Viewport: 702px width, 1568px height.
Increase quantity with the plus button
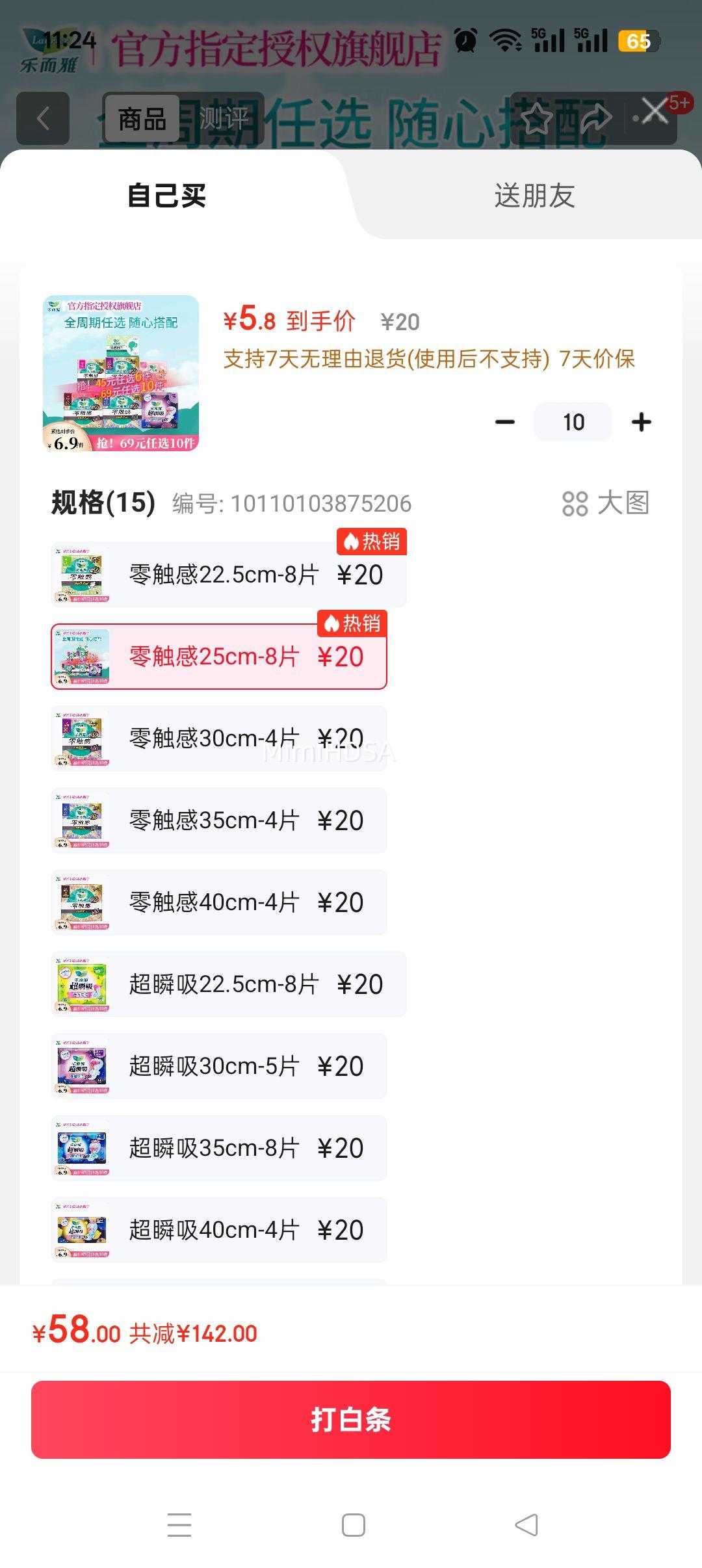(641, 422)
